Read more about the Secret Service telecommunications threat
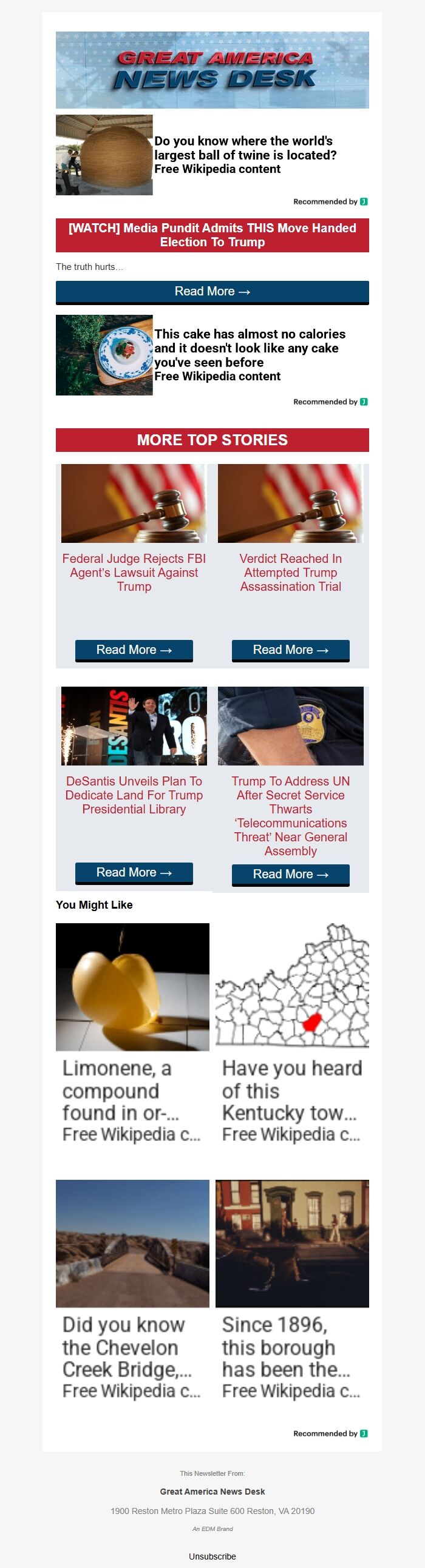The image size is (425, 1568). 290,875
